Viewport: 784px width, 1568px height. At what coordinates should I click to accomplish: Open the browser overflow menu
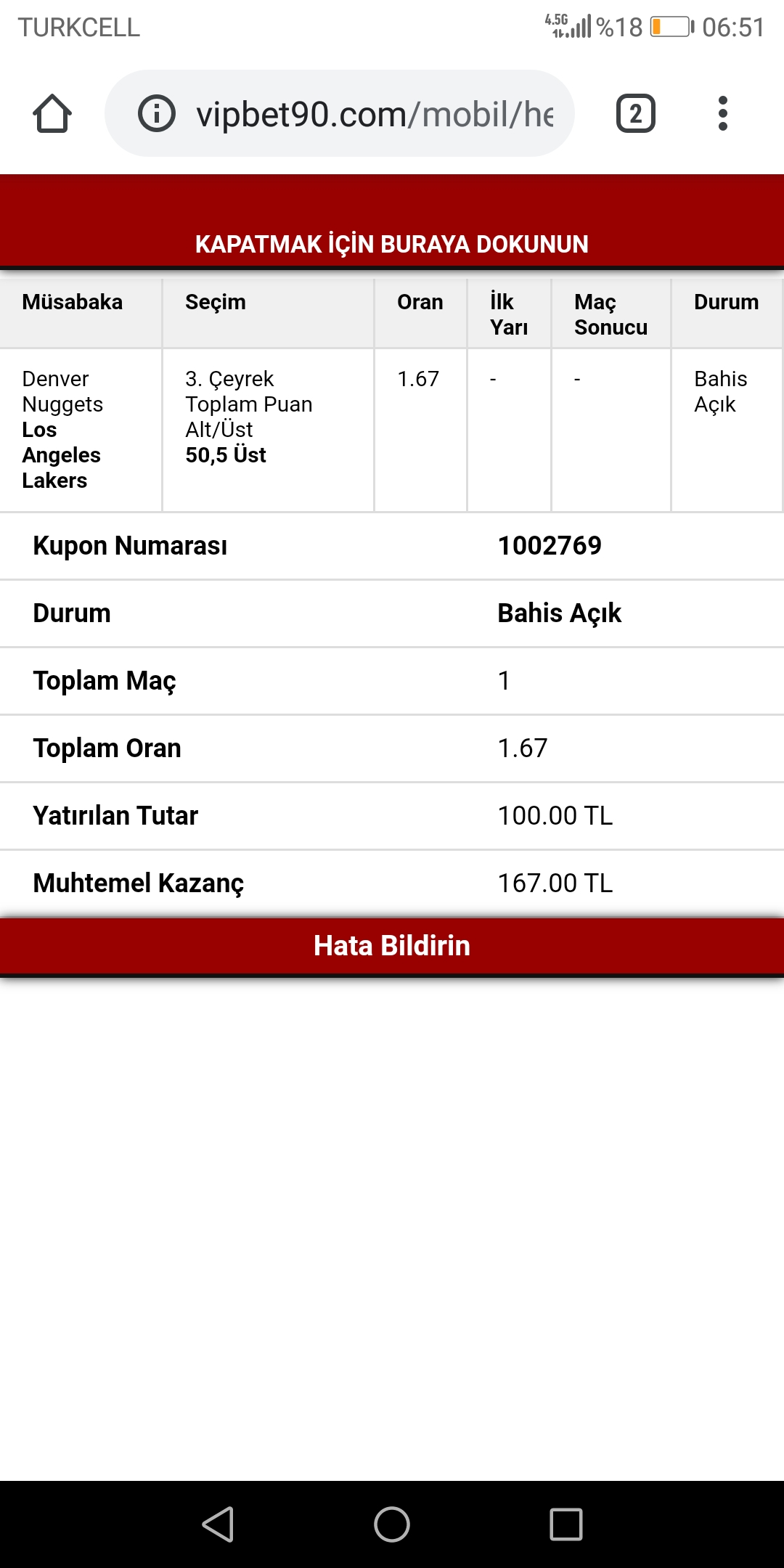tap(722, 113)
